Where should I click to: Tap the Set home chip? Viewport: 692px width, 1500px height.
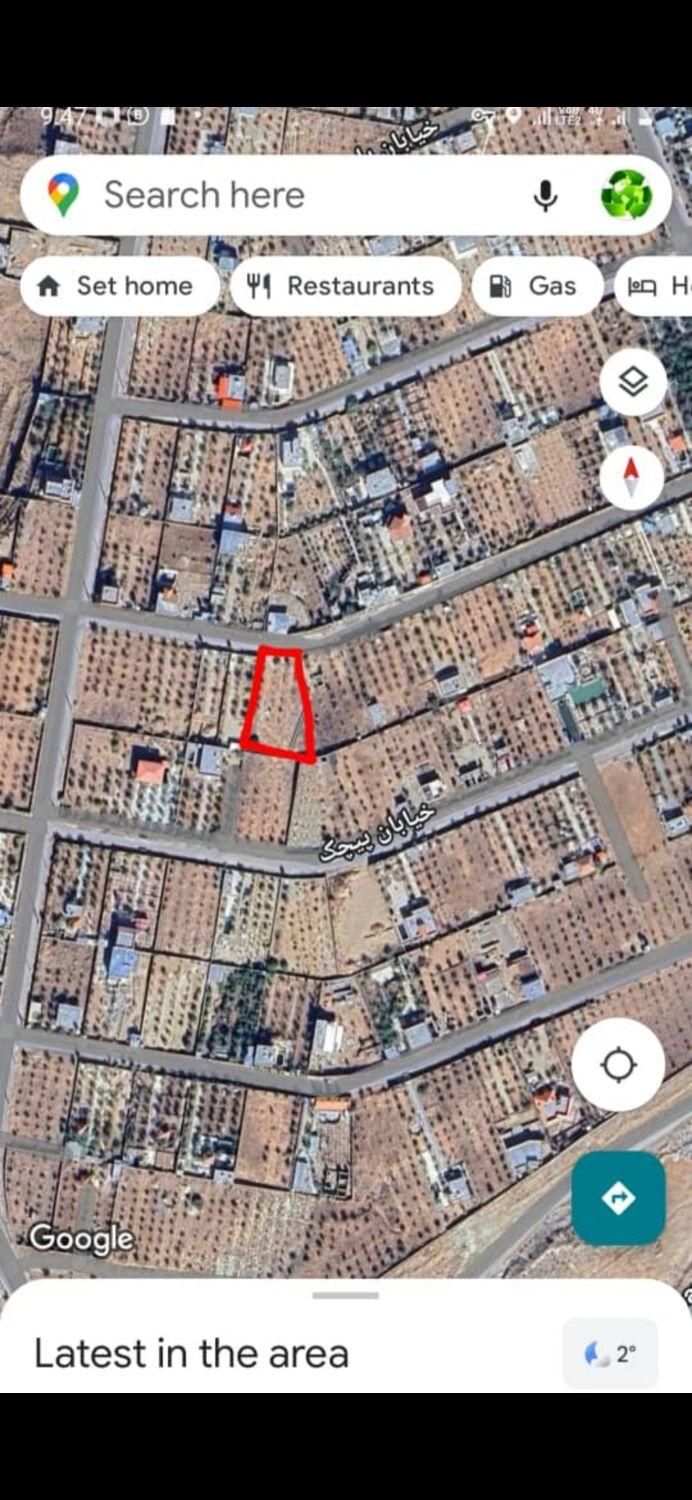coord(118,286)
